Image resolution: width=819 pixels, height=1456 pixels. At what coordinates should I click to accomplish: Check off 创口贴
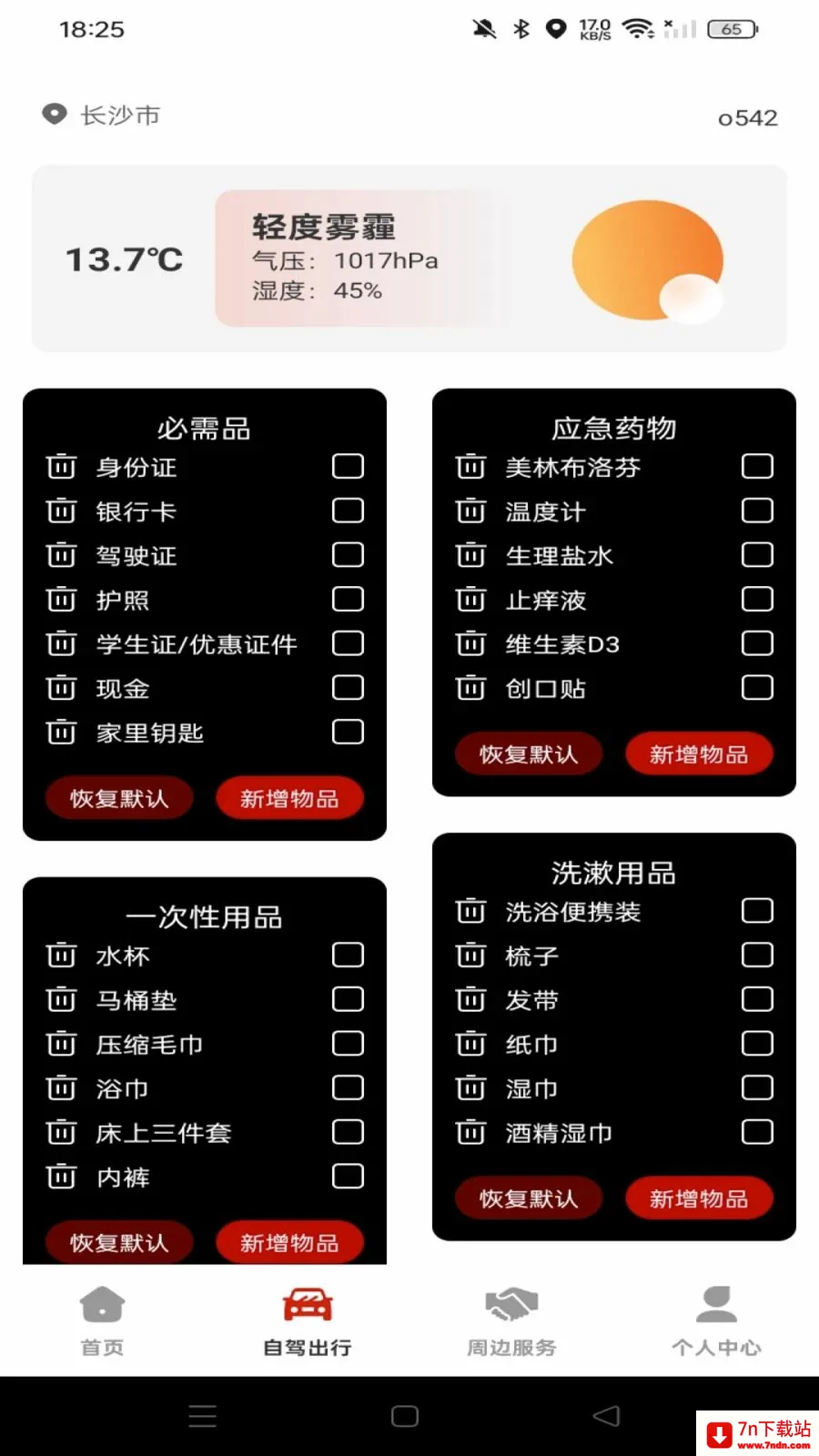757,688
